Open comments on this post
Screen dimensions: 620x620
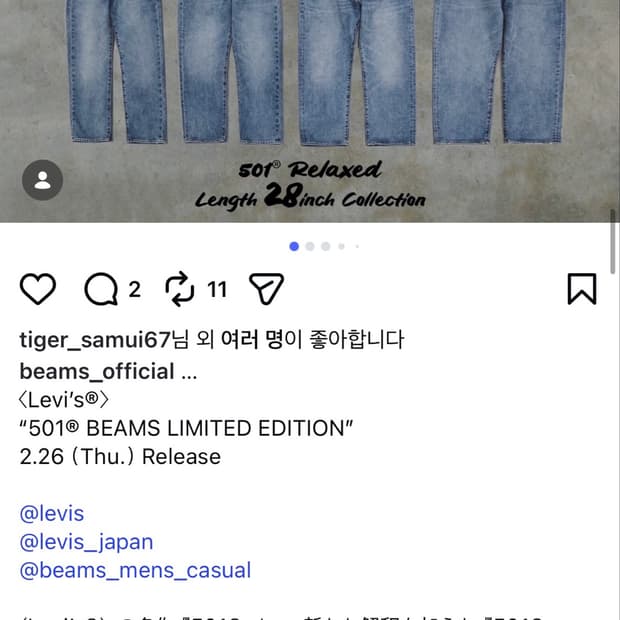pos(101,289)
